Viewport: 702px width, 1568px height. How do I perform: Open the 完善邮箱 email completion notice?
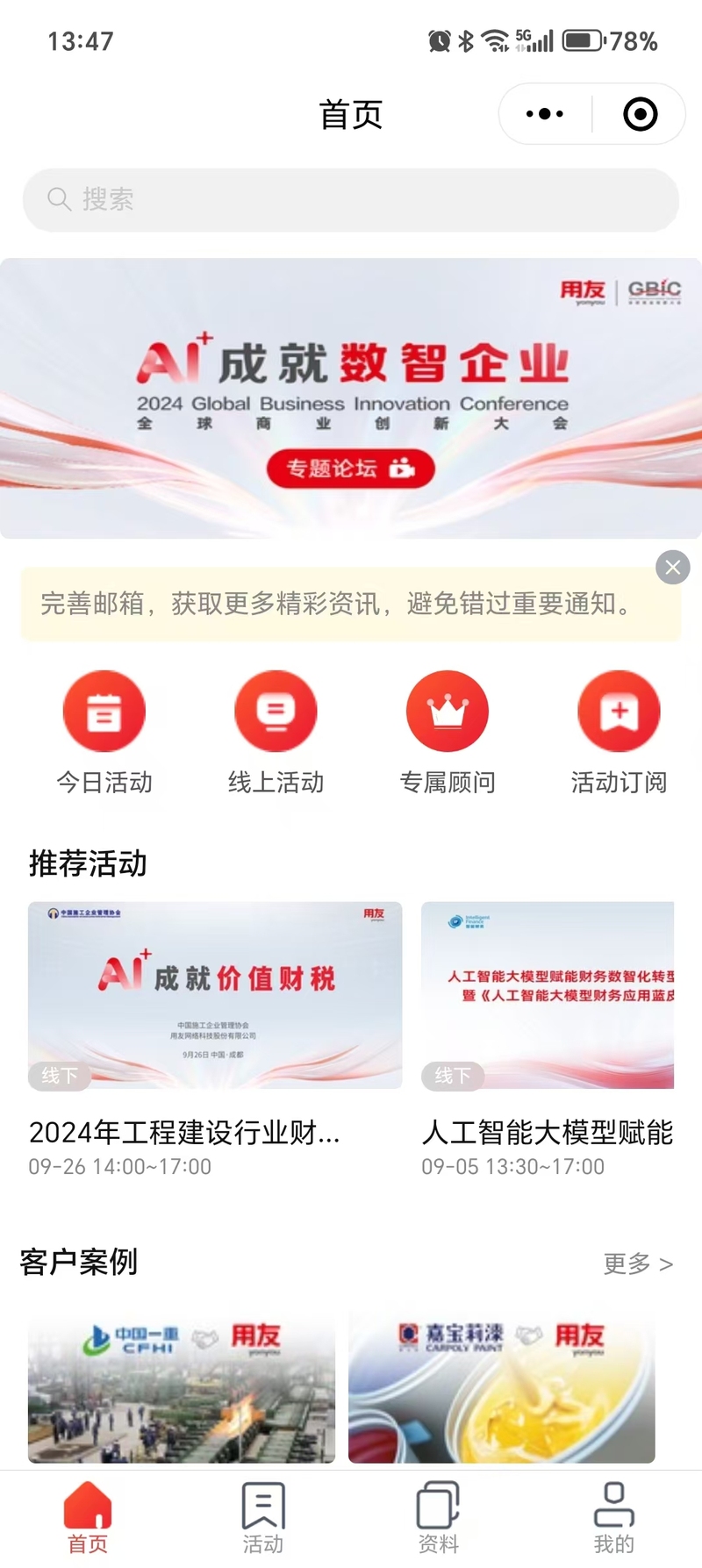[338, 605]
